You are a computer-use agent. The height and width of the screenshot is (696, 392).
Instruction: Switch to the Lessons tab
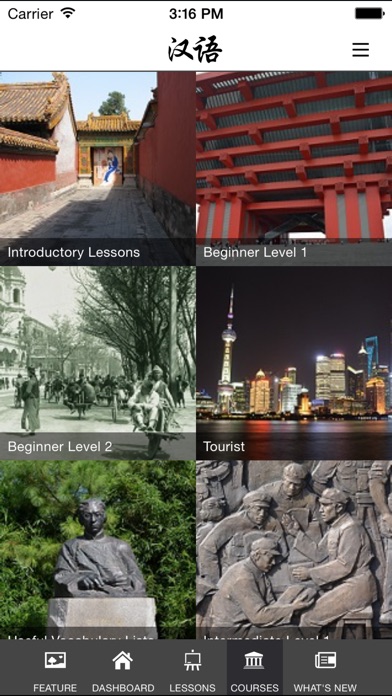point(192,668)
